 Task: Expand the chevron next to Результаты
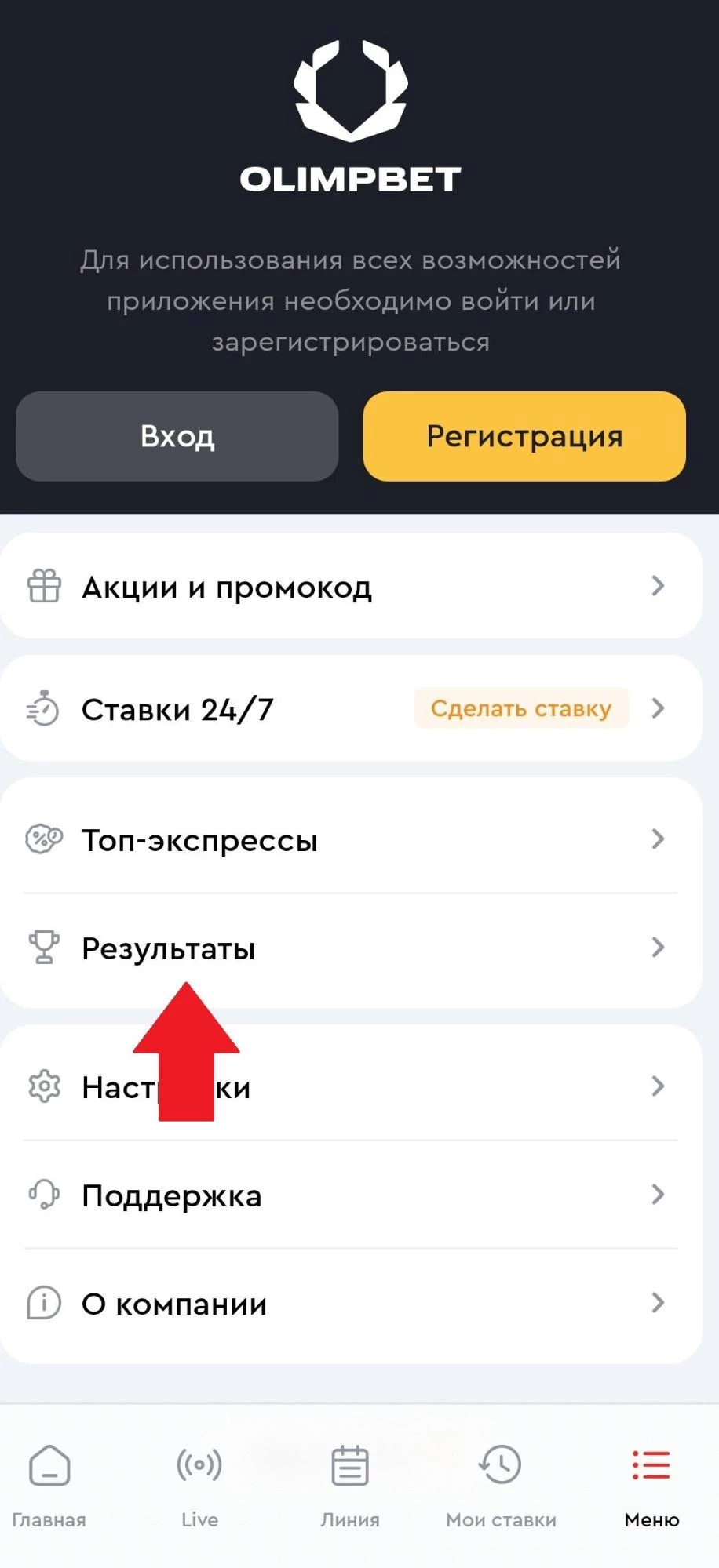[x=659, y=947]
